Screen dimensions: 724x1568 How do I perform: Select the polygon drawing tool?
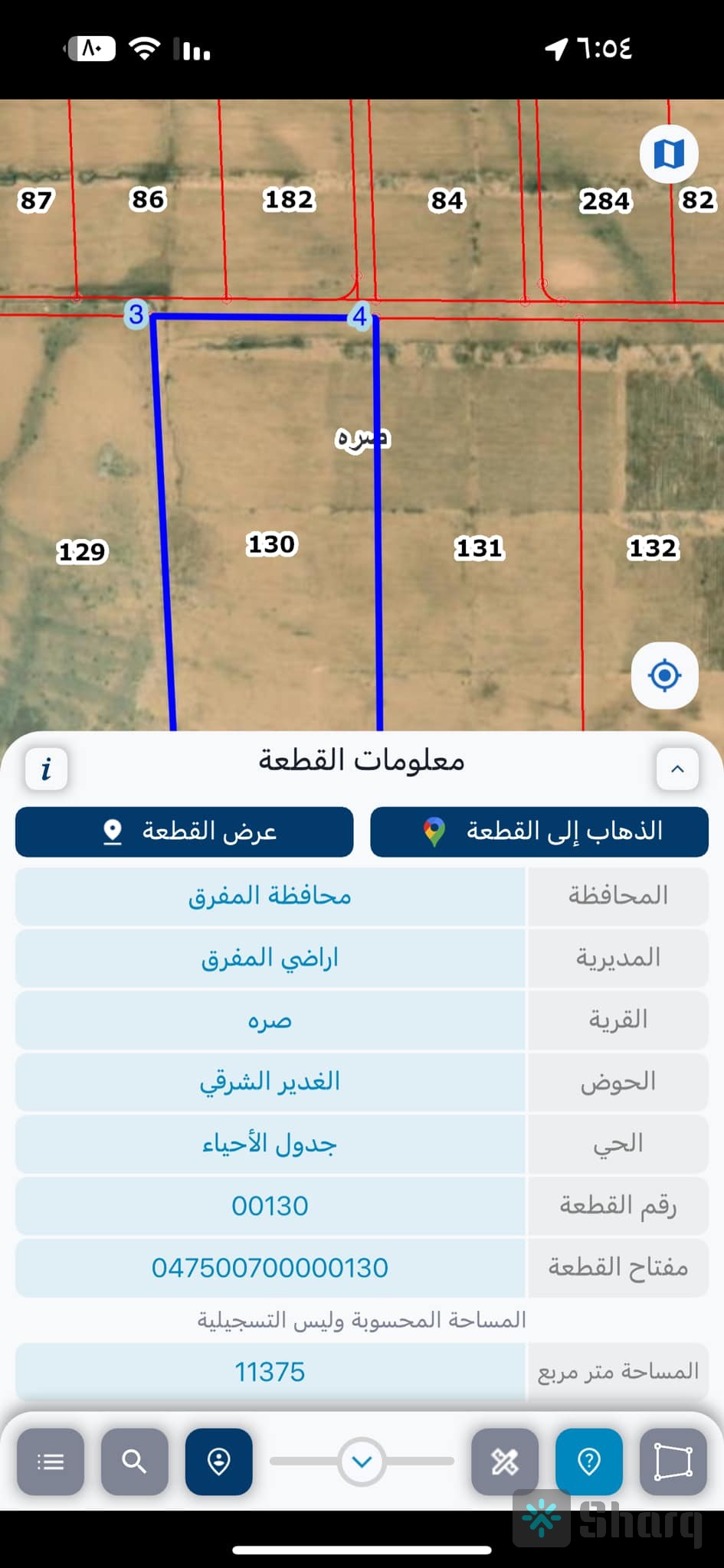673,1461
